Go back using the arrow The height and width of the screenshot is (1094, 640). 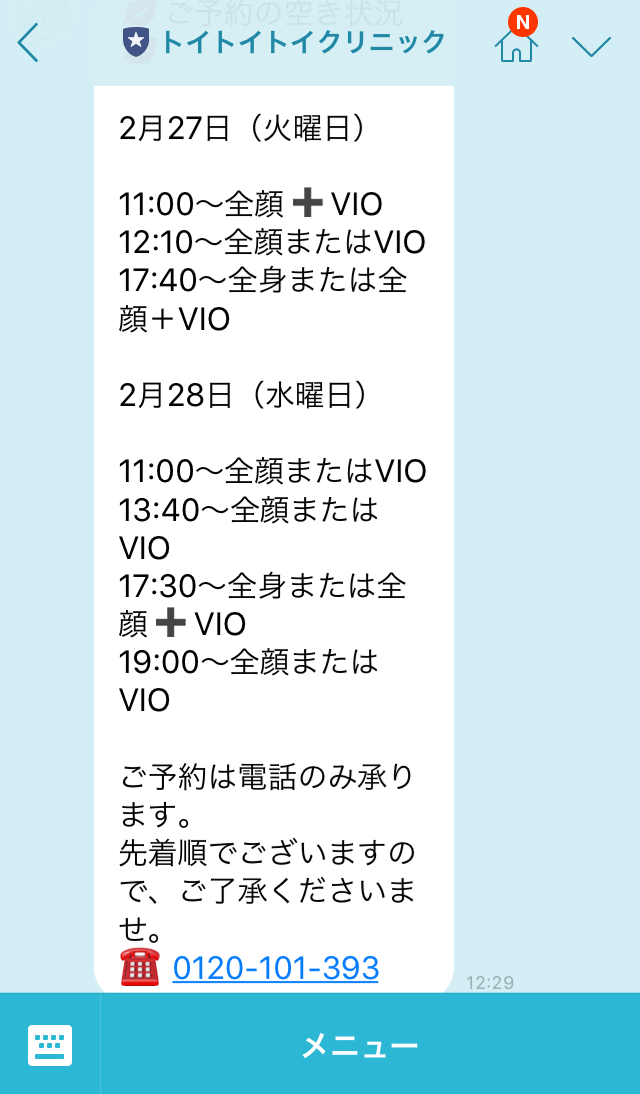click(28, 43)
